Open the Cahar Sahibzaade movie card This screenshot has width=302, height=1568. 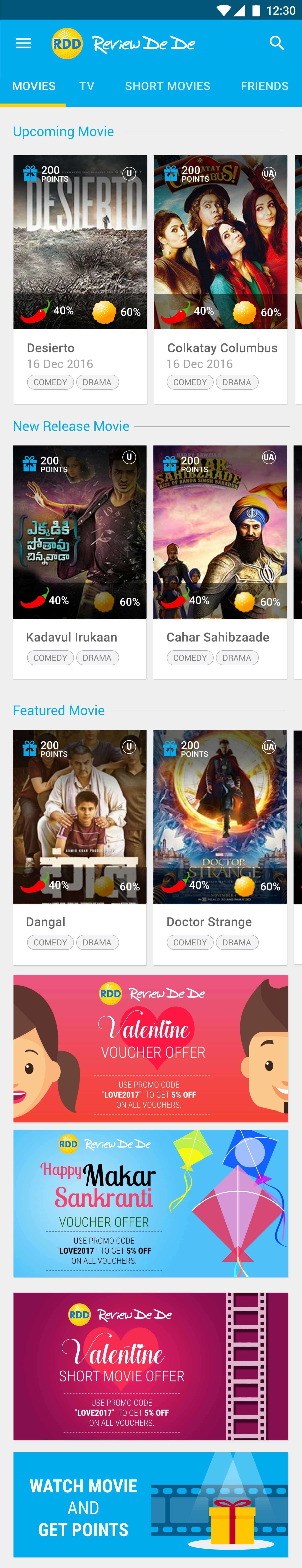pos(220,561)
